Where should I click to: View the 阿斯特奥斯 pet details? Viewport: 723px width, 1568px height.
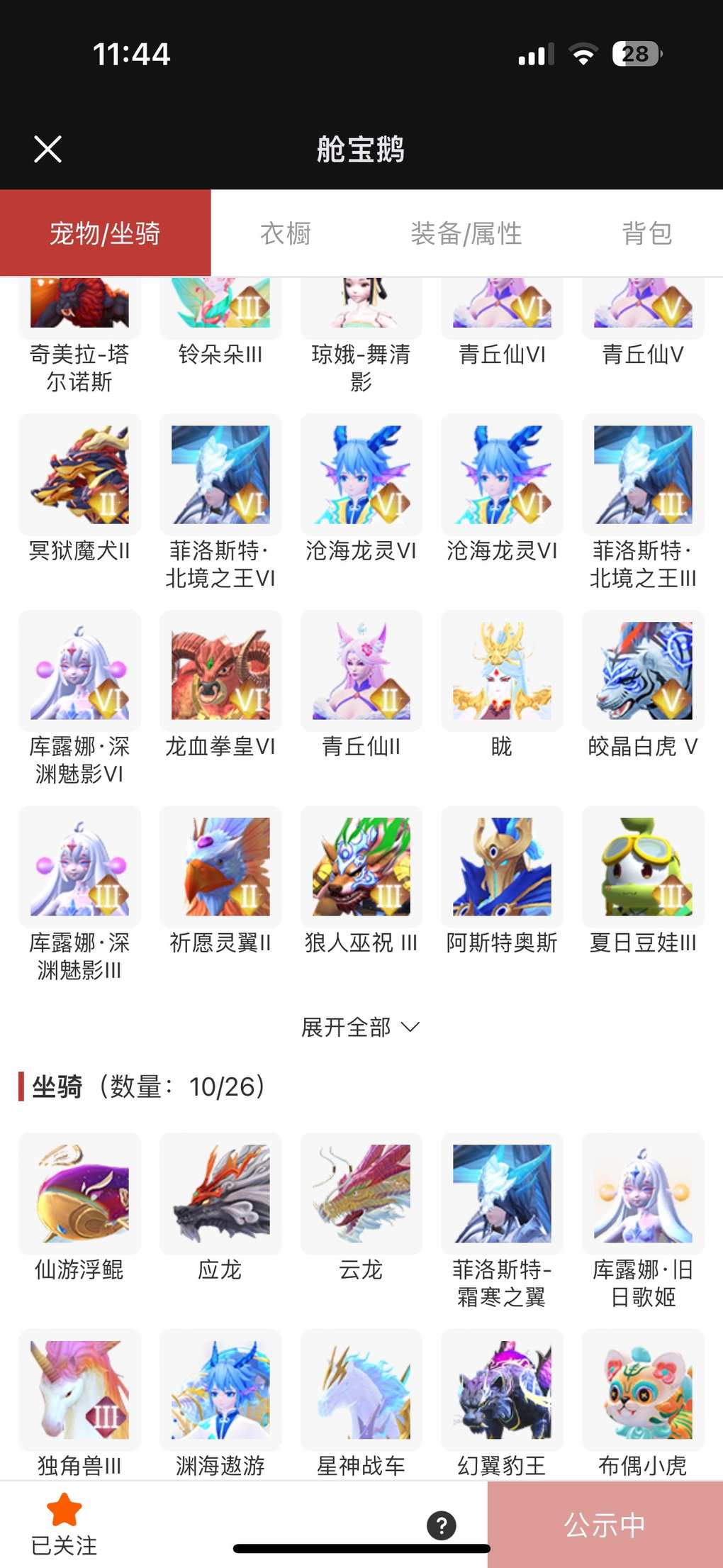[502, 867]
